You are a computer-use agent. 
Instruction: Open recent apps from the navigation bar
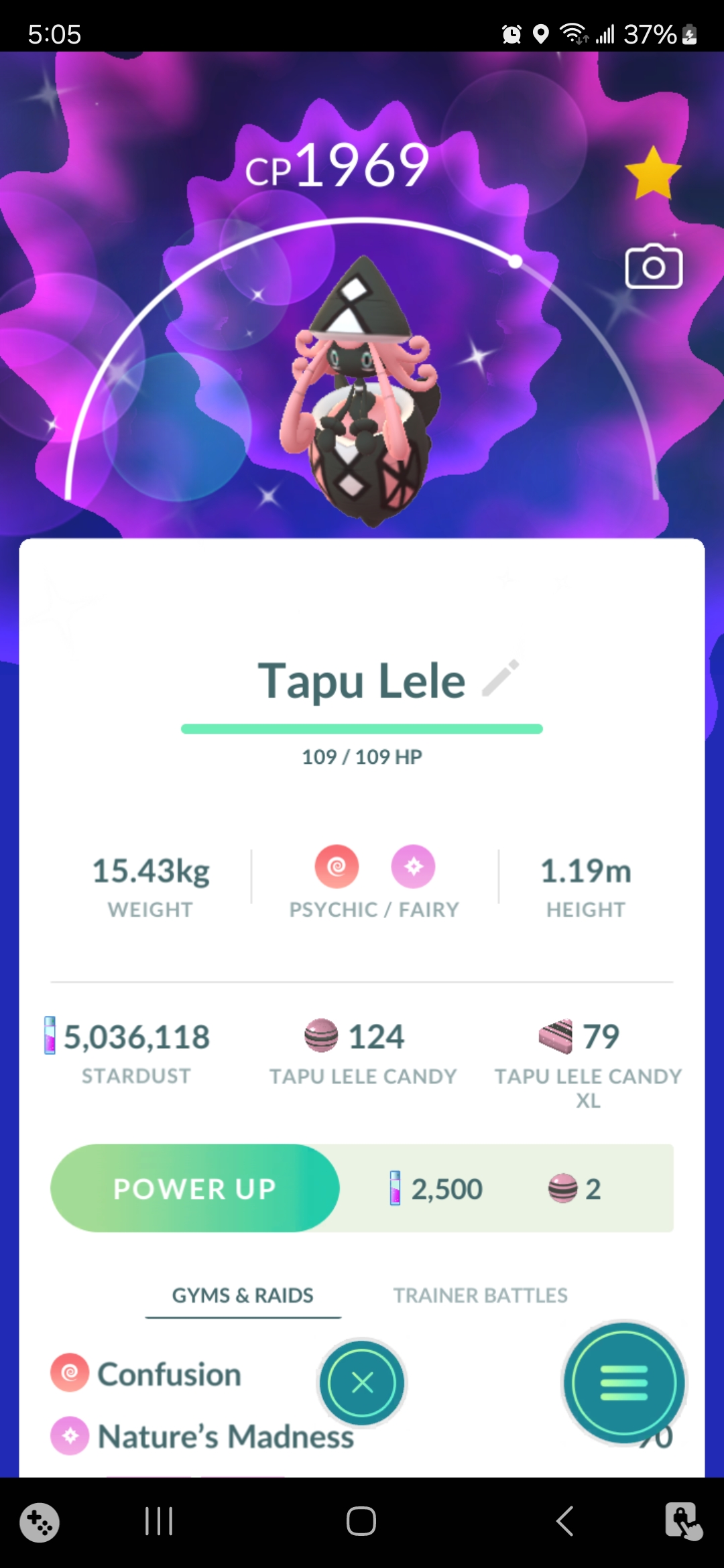(159, 1520)
